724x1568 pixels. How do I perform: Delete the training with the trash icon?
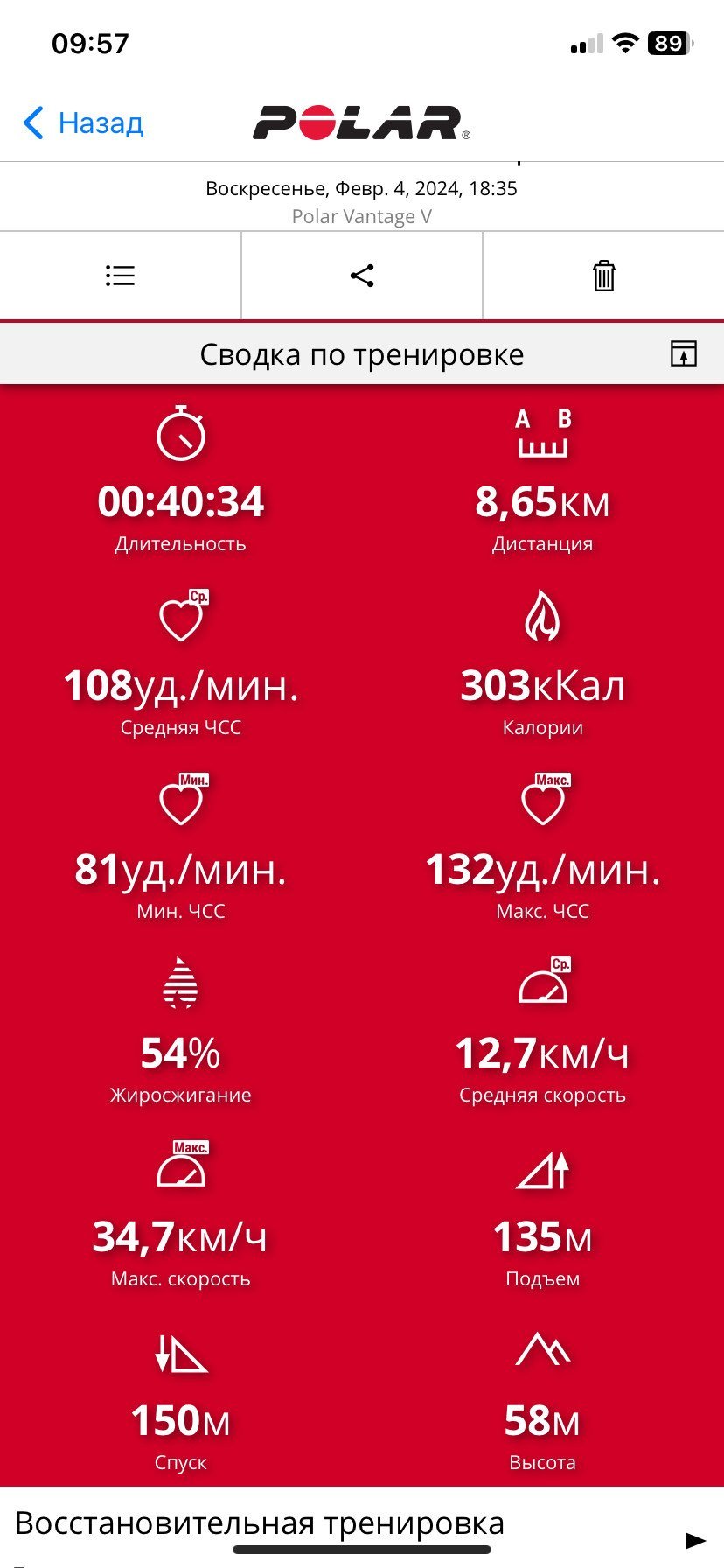(604, 276)
